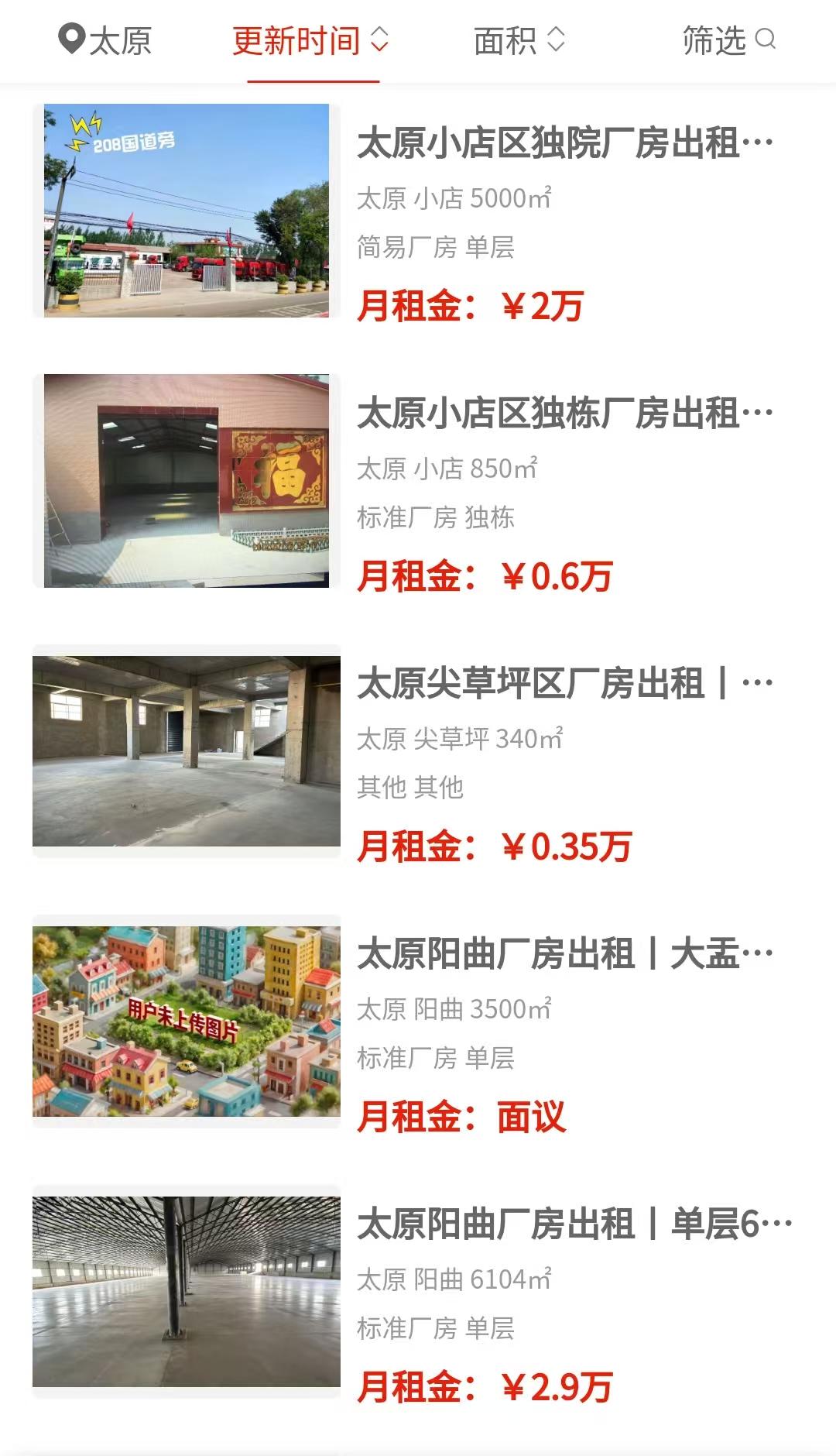Sort listings by 面积
The width and height of the screenshot is (836, 1456).
coord(519,40)
